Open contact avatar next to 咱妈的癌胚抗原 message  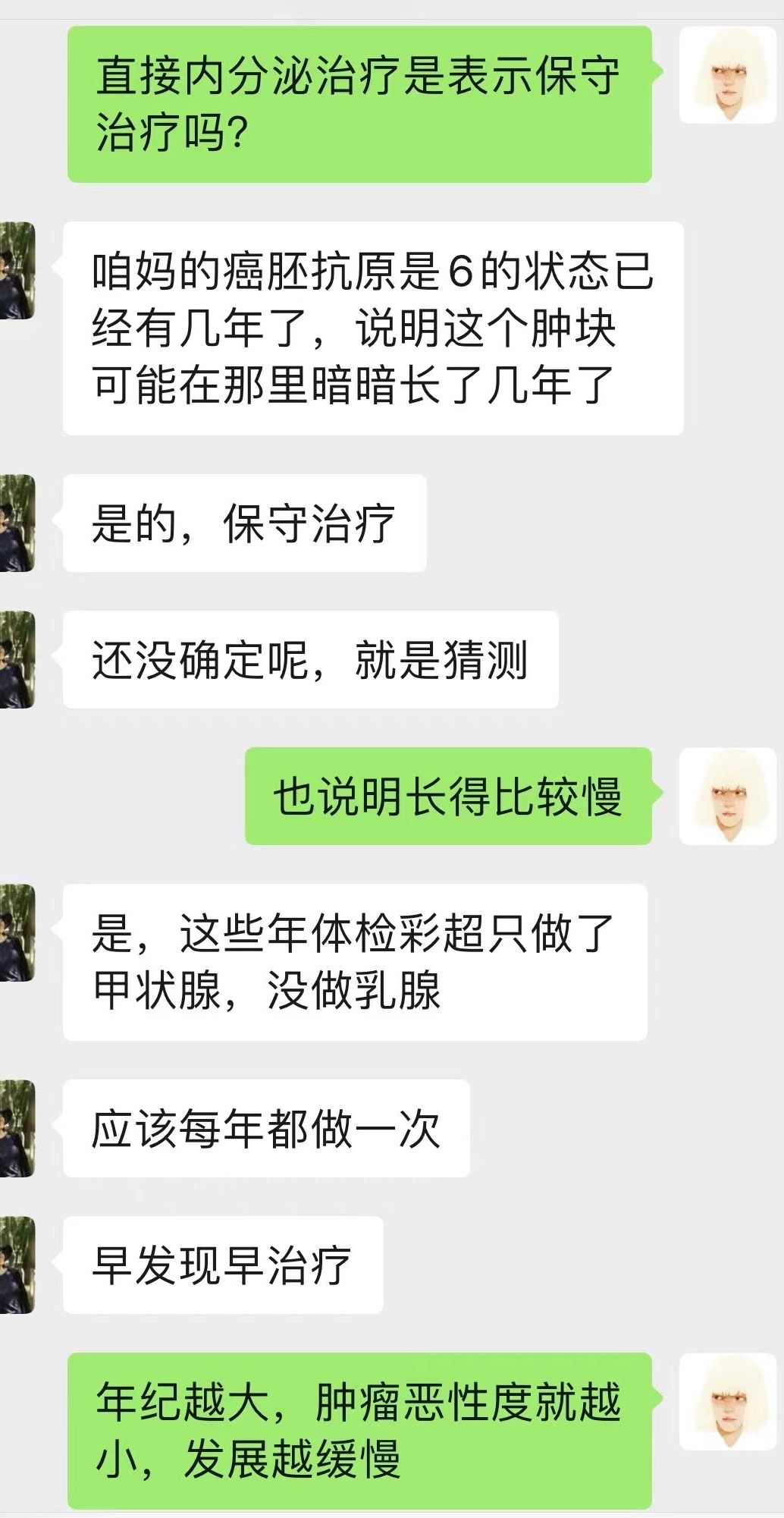coord(17,271)
